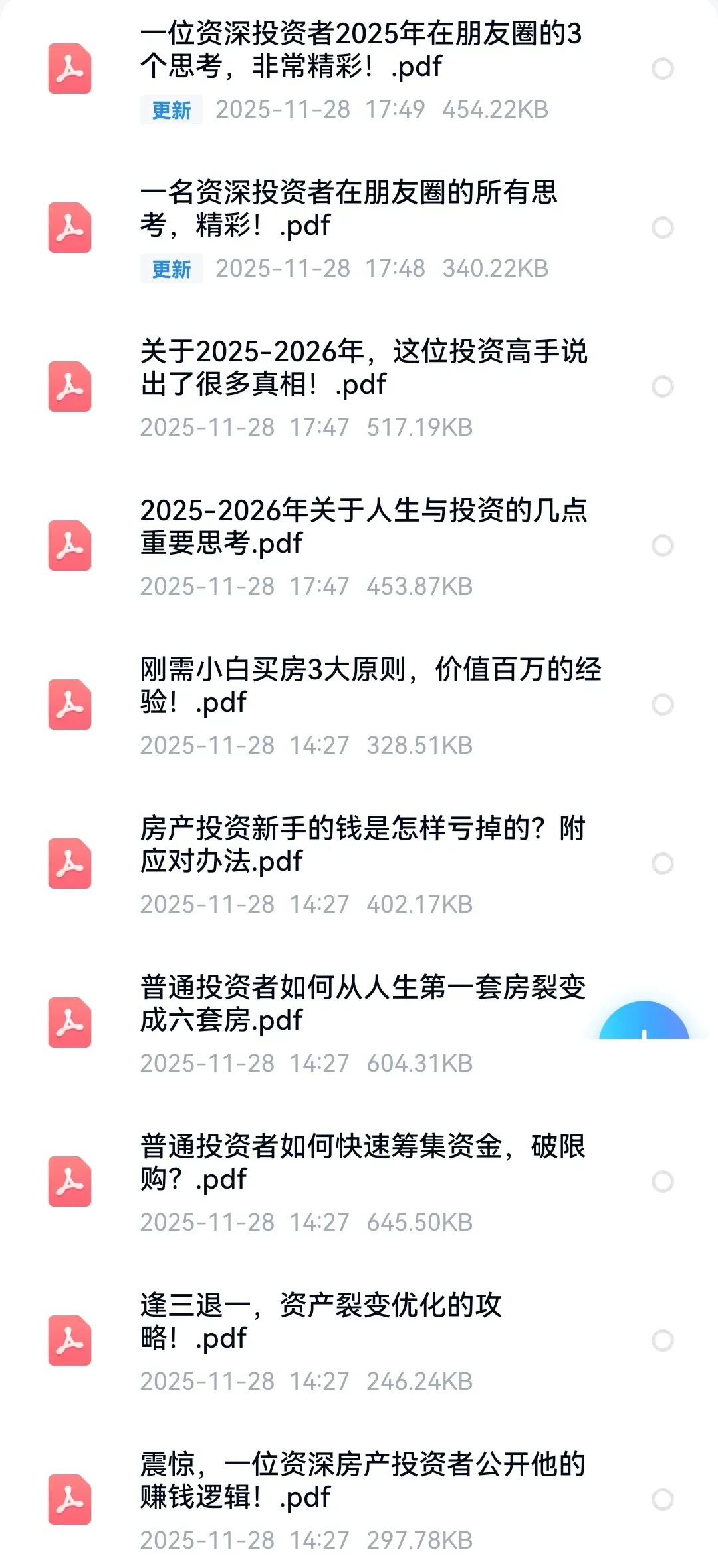
Task: Tick the circle for 这位投资高手说出了很多真相
Action: tap(663, 387)
